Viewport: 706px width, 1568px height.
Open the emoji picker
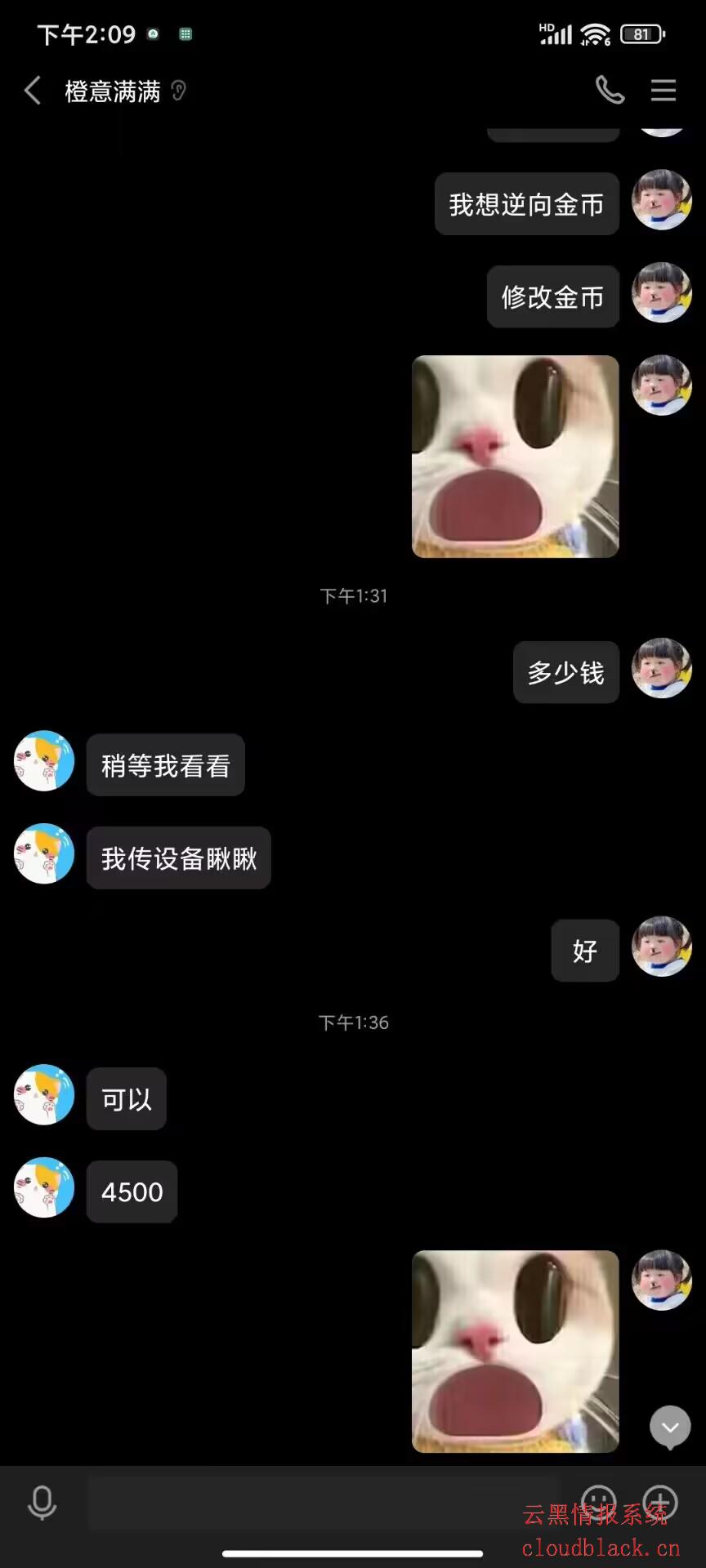pyautogui.click(x=598, y=1502)
